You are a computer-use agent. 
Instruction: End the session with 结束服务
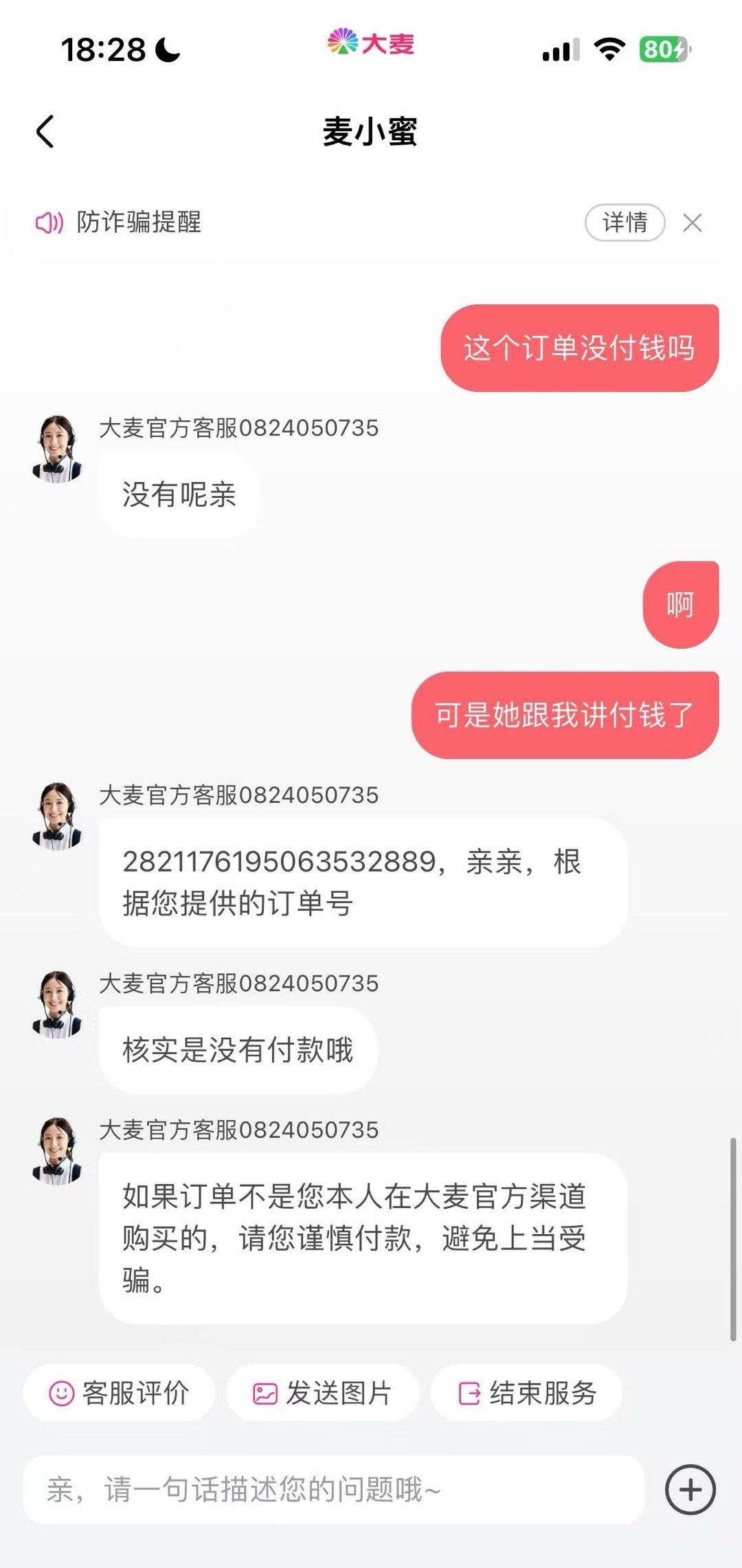pos(526,1393)
